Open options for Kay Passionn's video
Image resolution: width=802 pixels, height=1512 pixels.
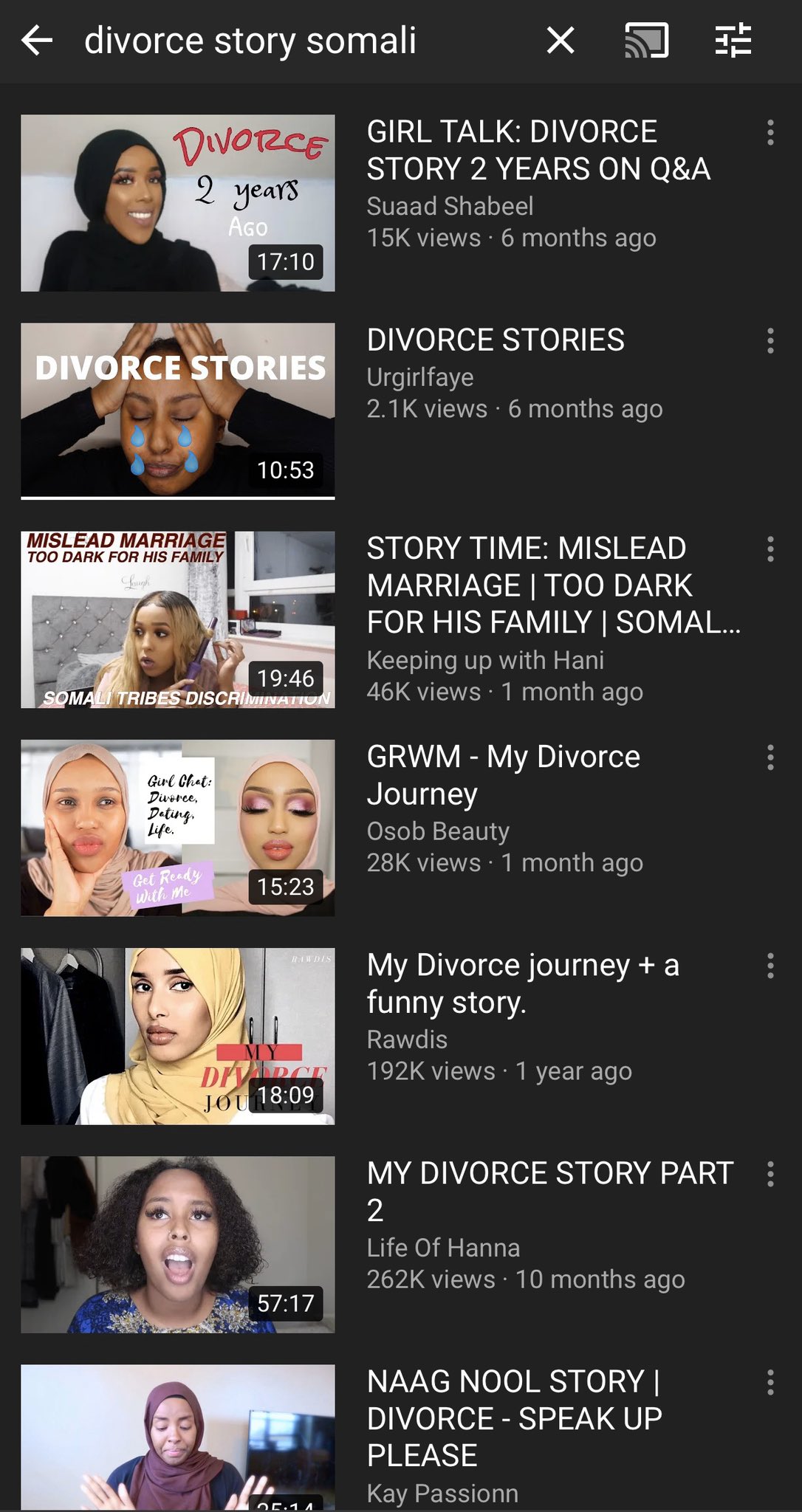[x=770, y=1382]
